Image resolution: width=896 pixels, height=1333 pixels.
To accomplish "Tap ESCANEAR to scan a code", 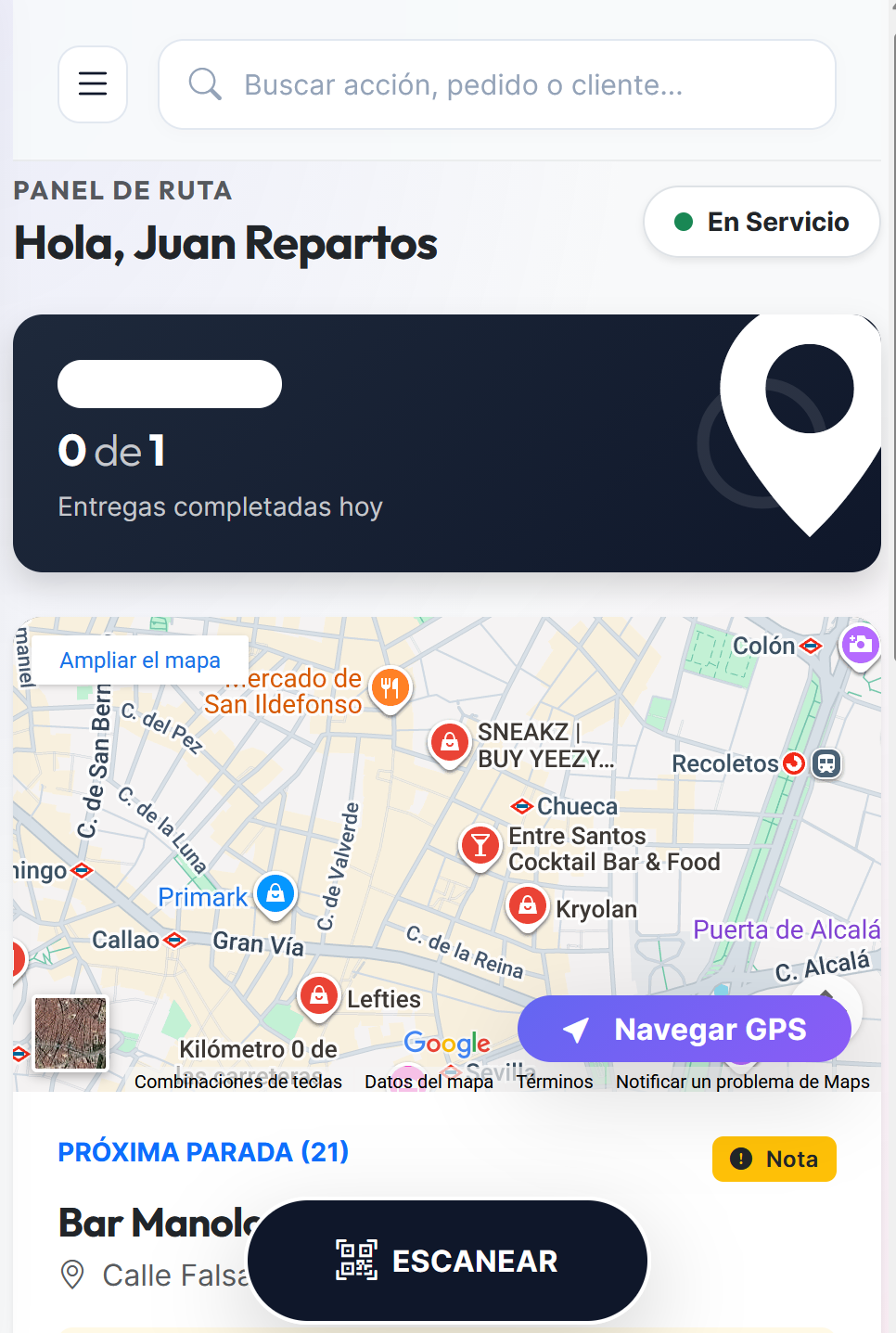I will pos(447,1261).
